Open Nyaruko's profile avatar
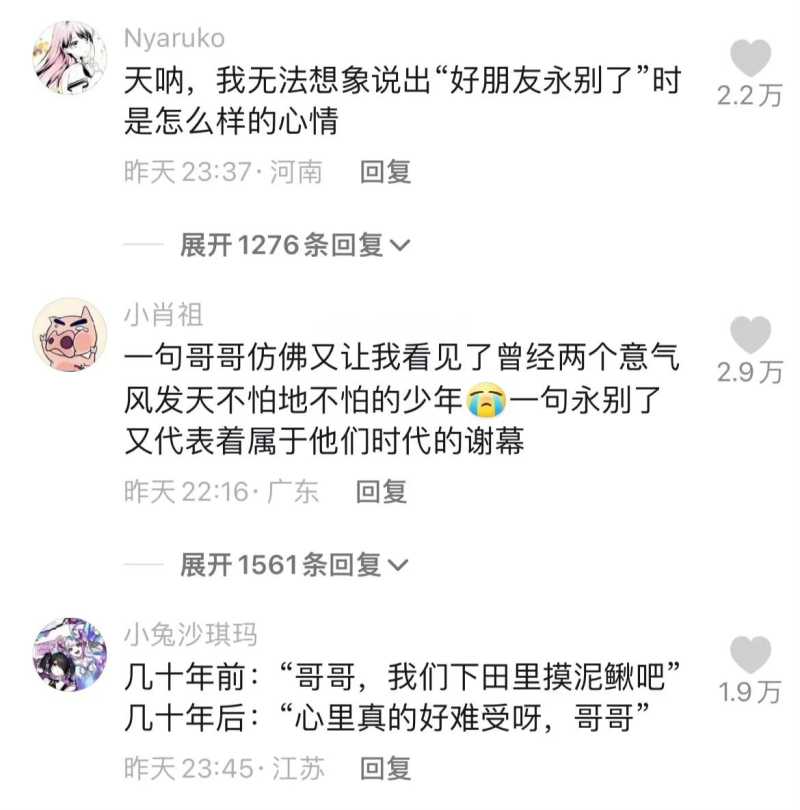This screenshot has width=800, height=810. click(x=70, y=58)
